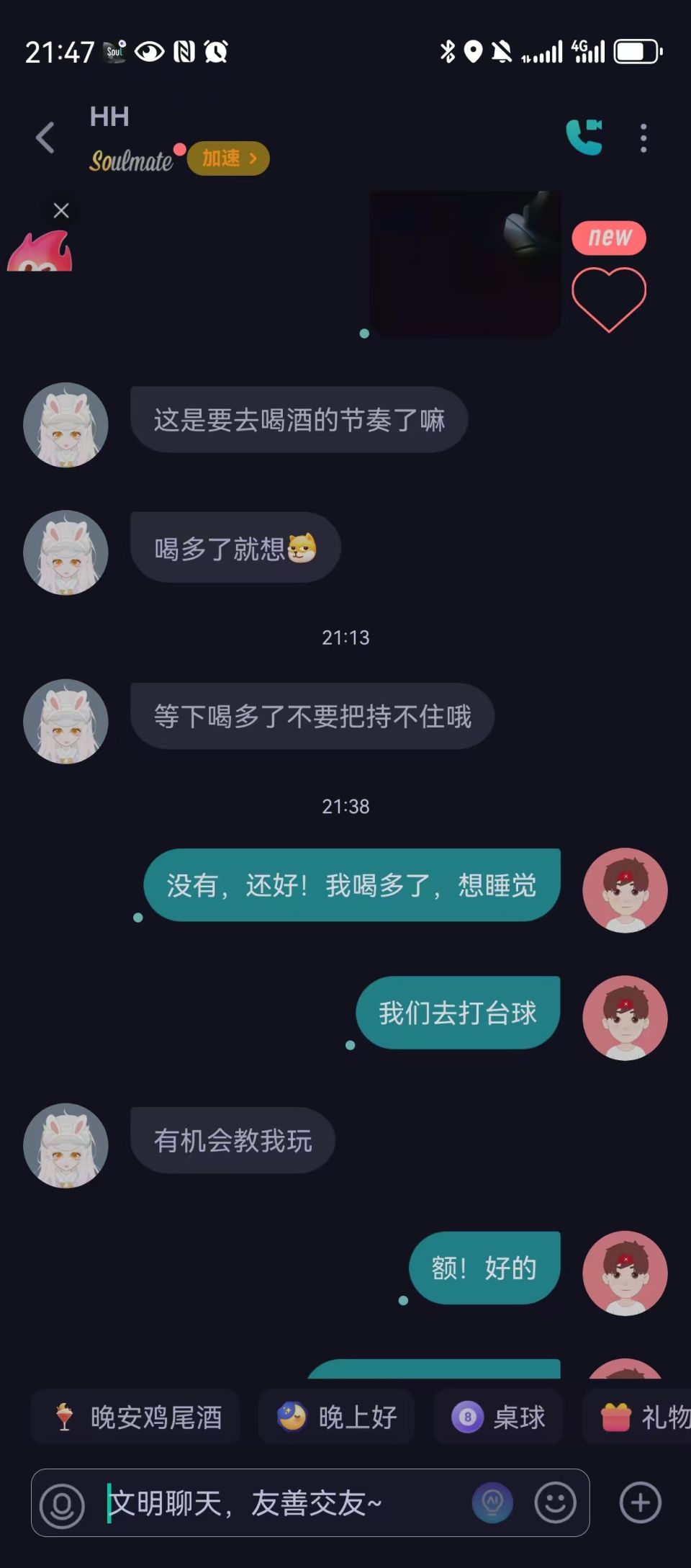Send the 晚安鸡尾酒 quick chip
This screenshot has width=691, height=1568.
point(137,1417)
